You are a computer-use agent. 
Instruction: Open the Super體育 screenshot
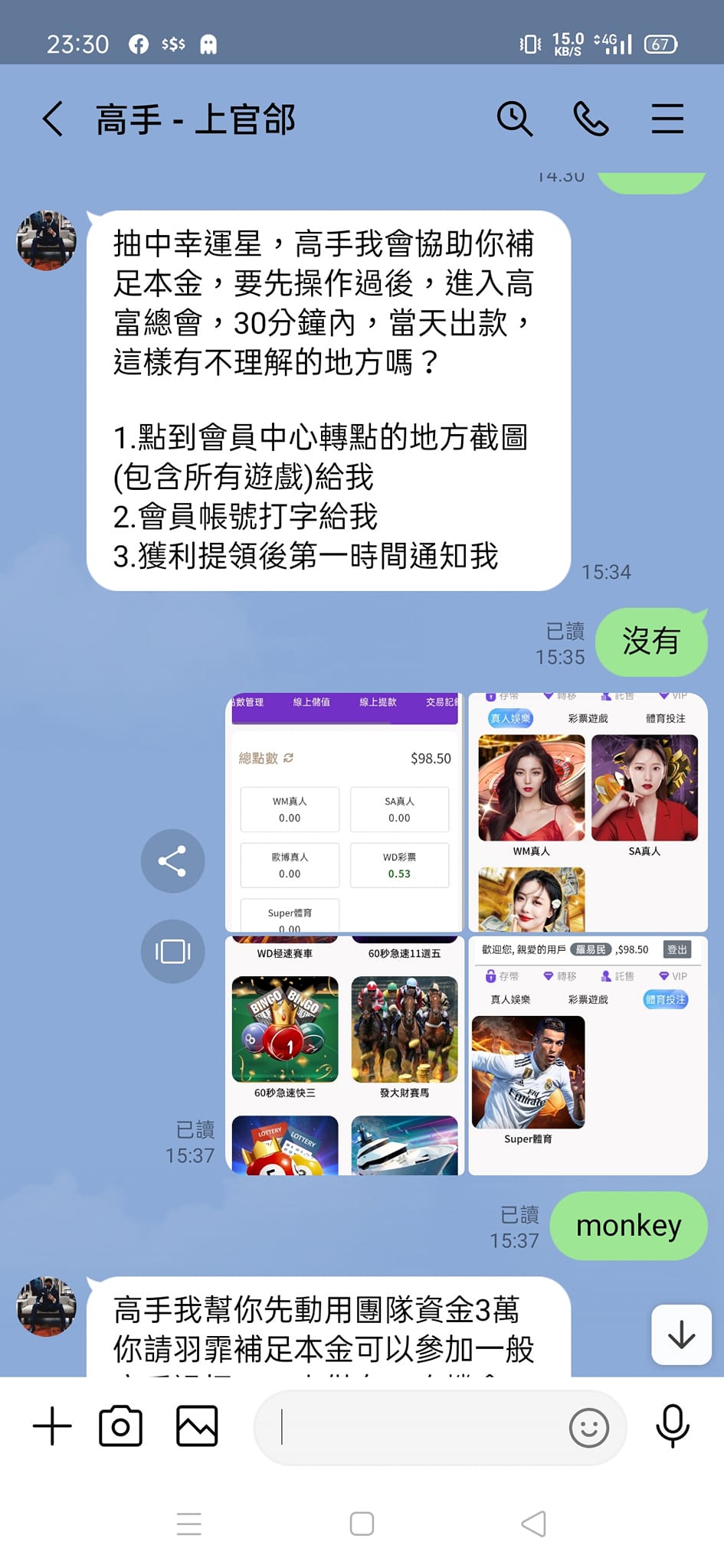tap(588, 1055)
